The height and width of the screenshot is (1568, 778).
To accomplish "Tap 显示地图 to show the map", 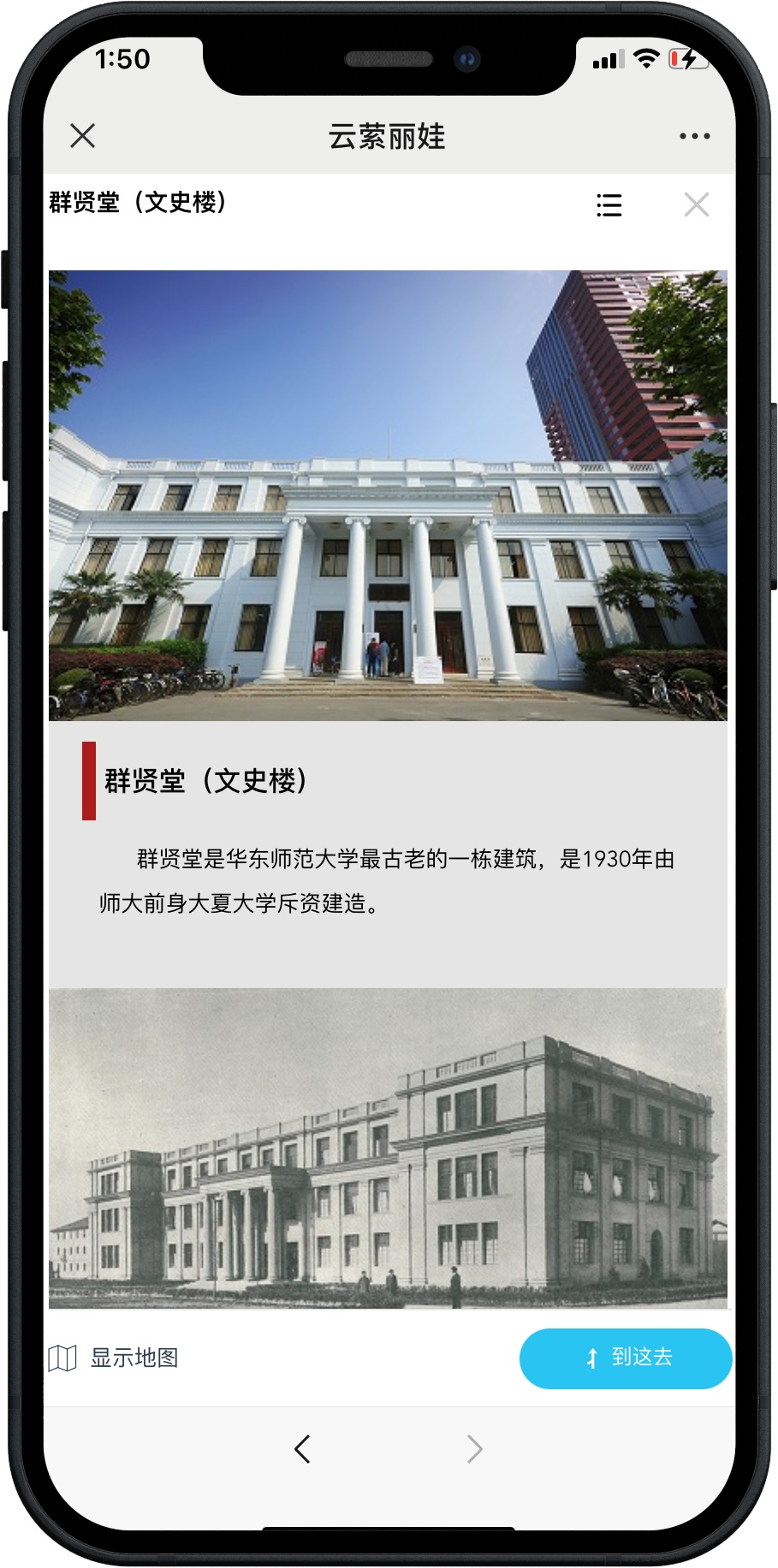I will click(114, 1358).
